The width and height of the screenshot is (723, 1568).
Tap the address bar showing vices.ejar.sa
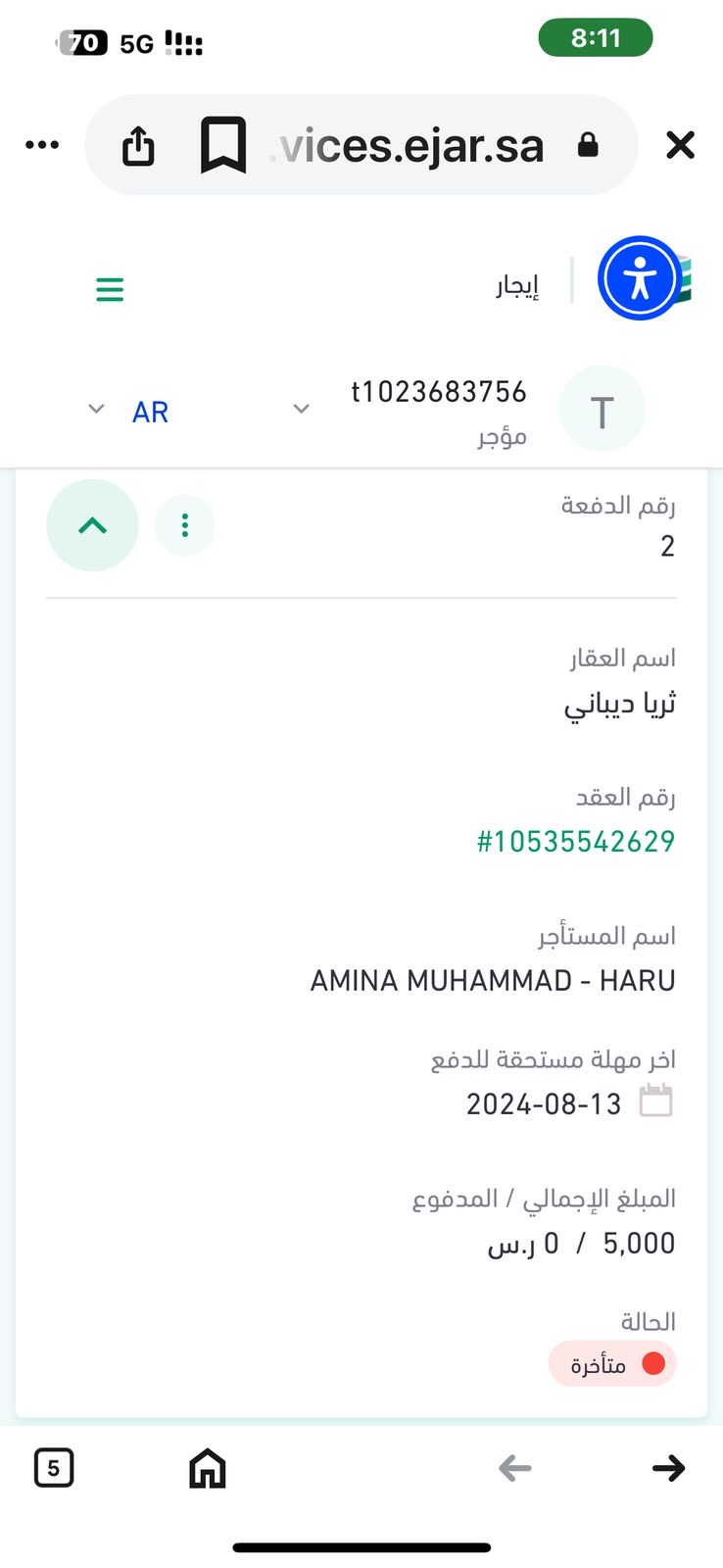(411, 146)
